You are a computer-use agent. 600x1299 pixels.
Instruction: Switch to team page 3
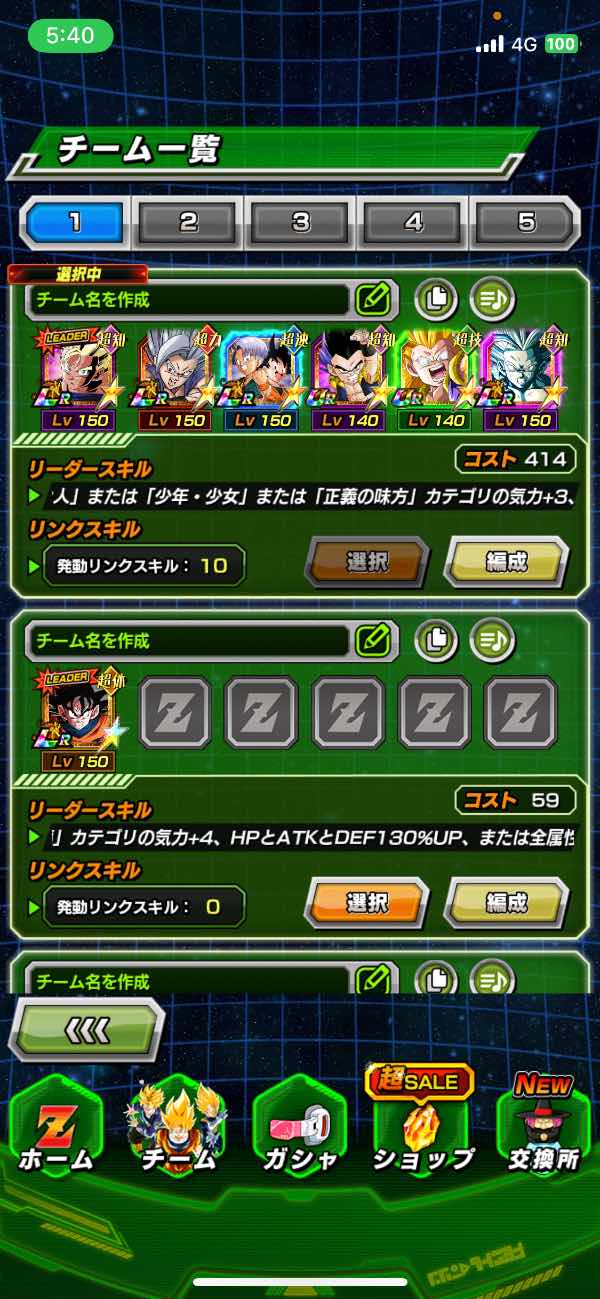pos(301,223)
